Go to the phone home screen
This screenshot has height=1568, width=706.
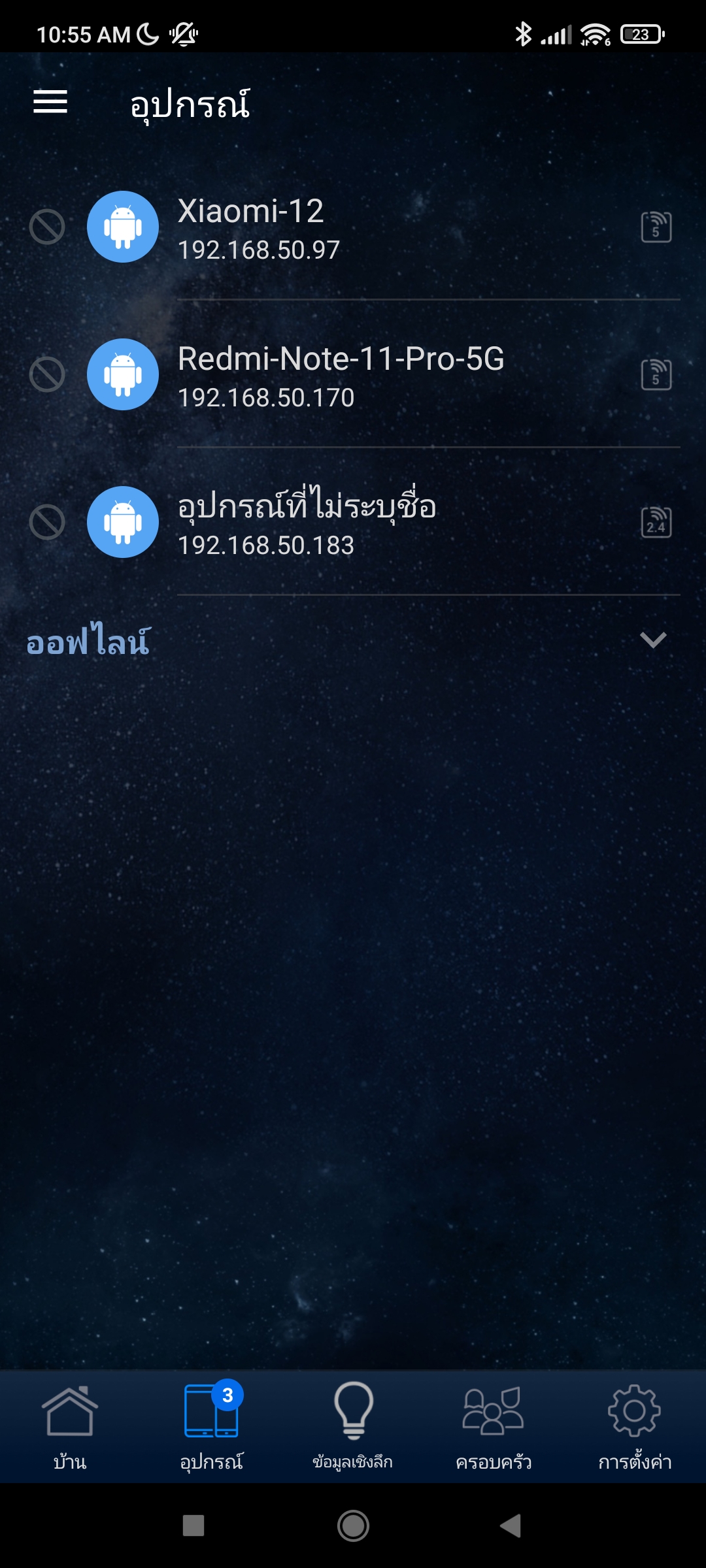353,1526
